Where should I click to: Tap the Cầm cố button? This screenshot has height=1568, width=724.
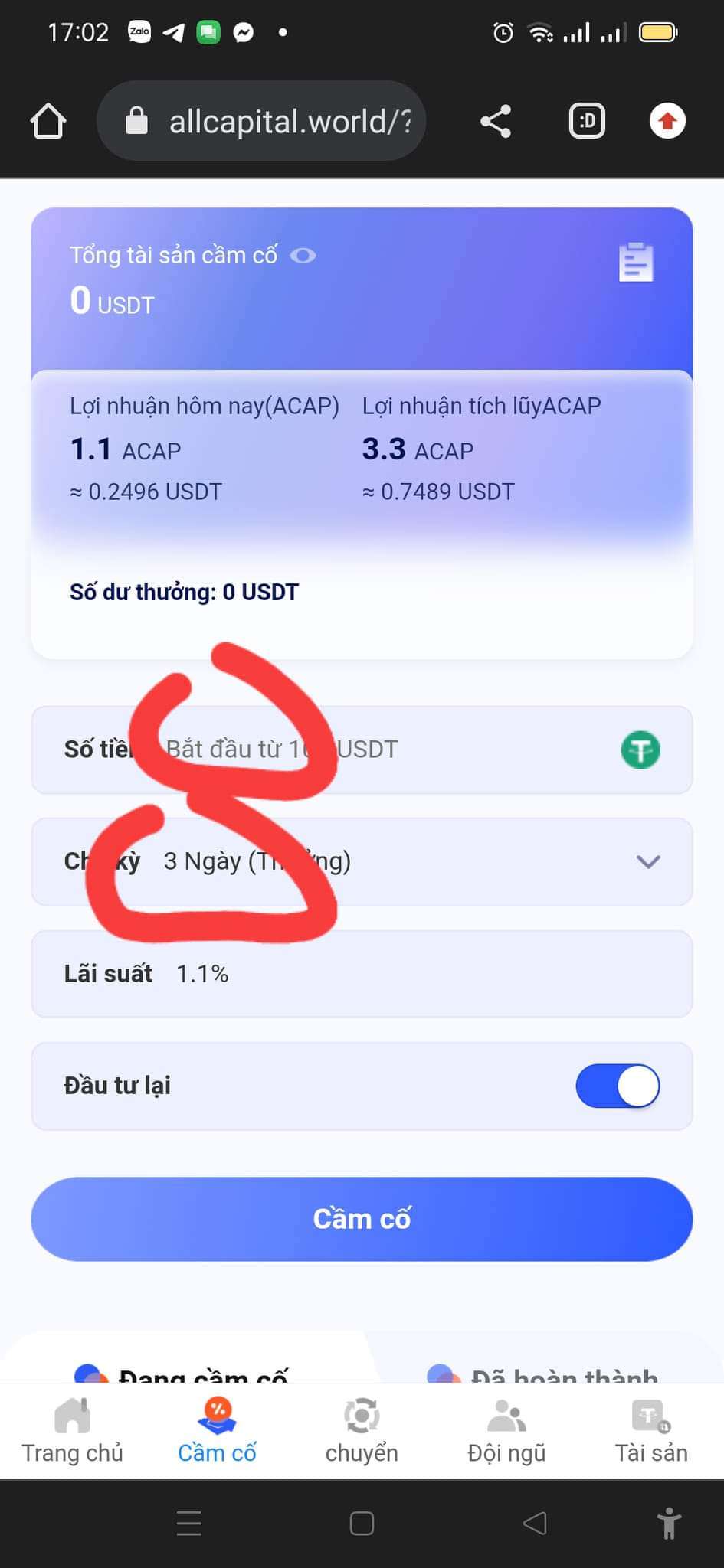(x=362, y=1218)
